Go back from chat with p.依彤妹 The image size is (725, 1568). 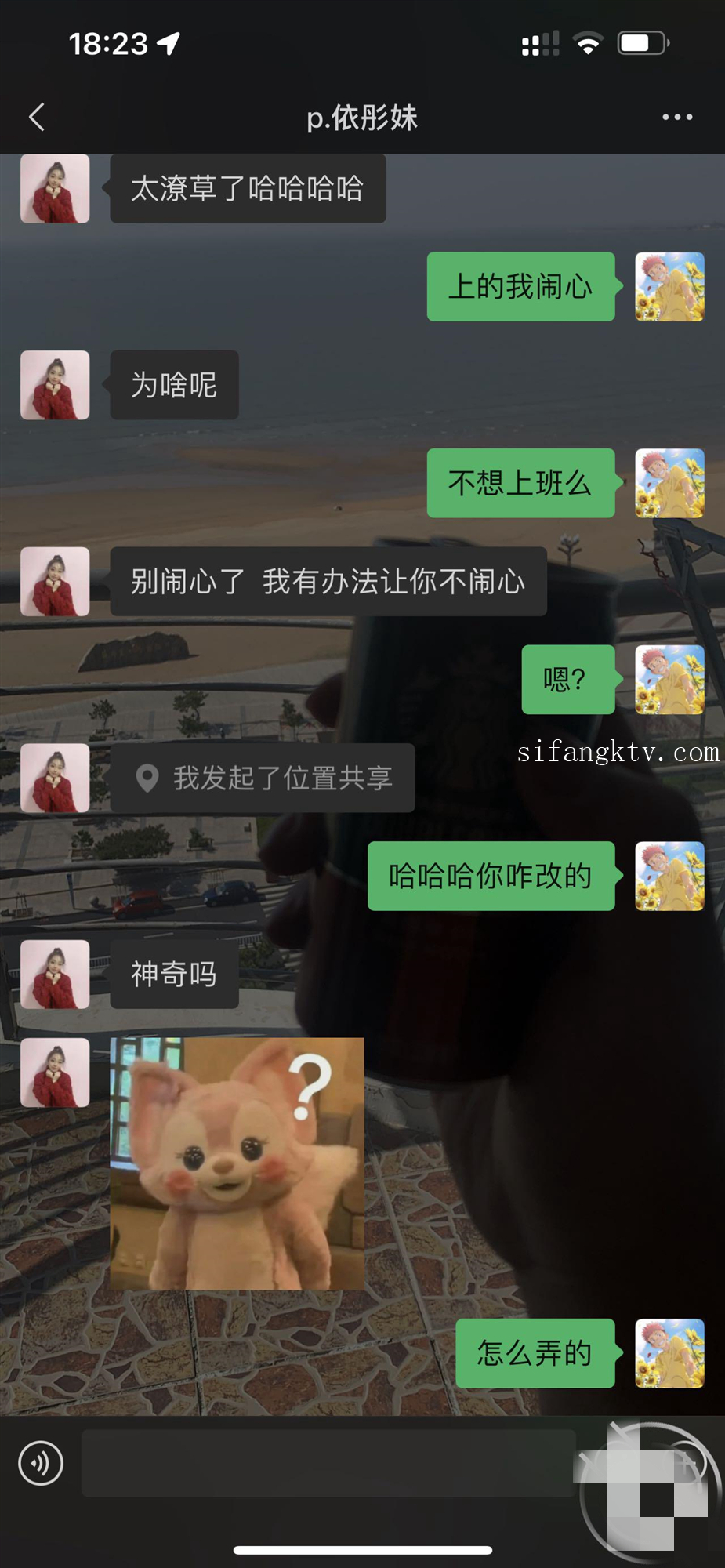[37, 118]
